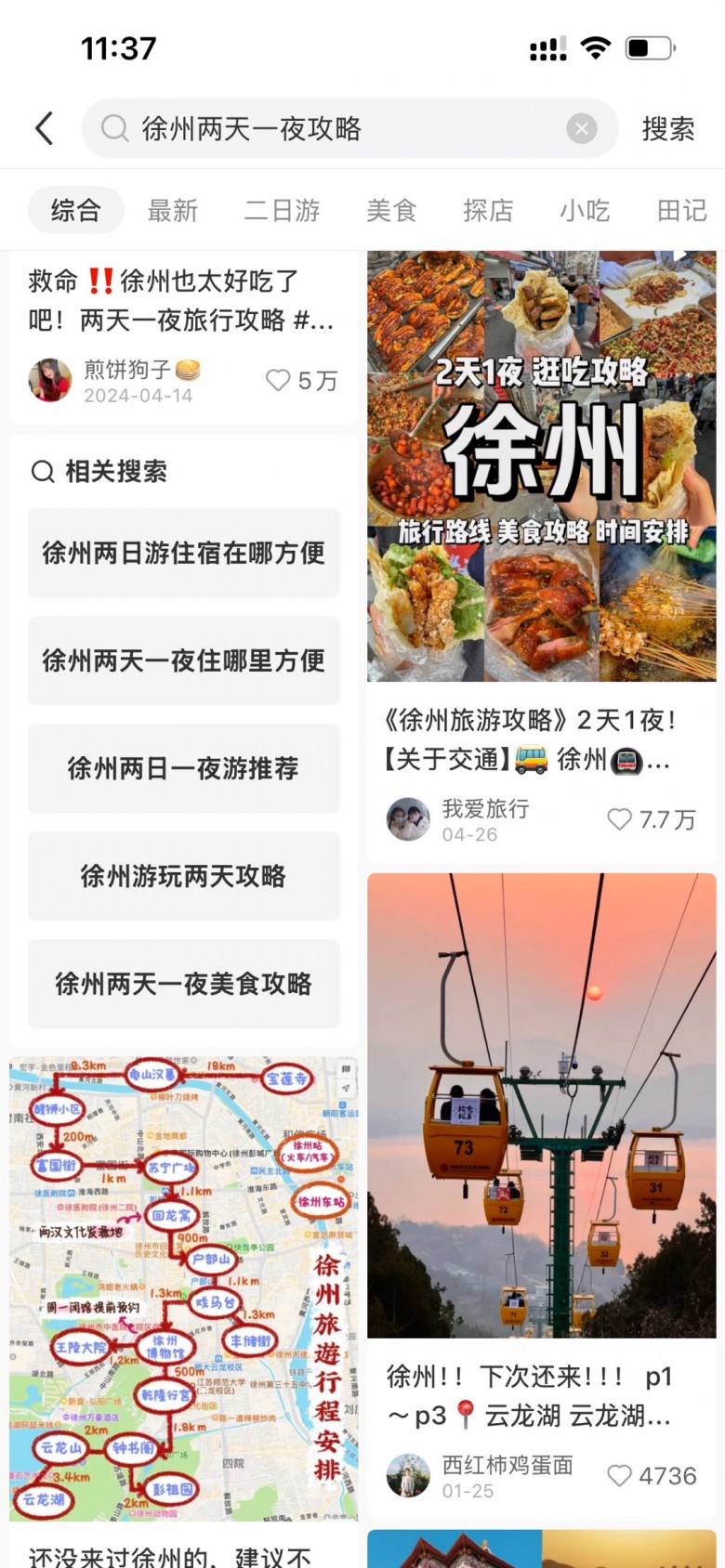Screen dimensions: 725x1568
Task: Switch to the 最新 tab
Action: click(x=173, y=210)
